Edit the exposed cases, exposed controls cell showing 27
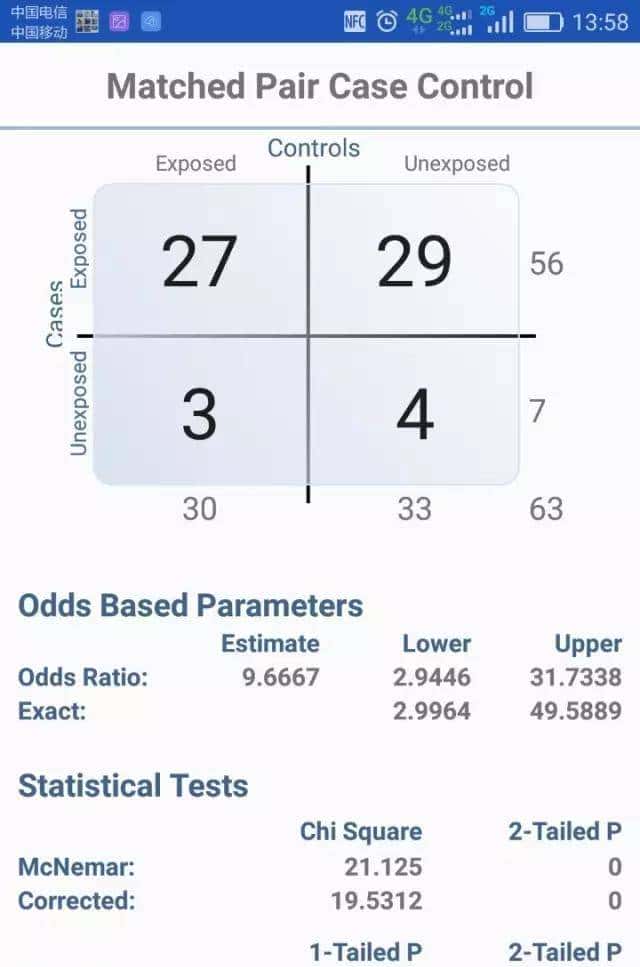The image size is (640, 967). tap(200, 261)
